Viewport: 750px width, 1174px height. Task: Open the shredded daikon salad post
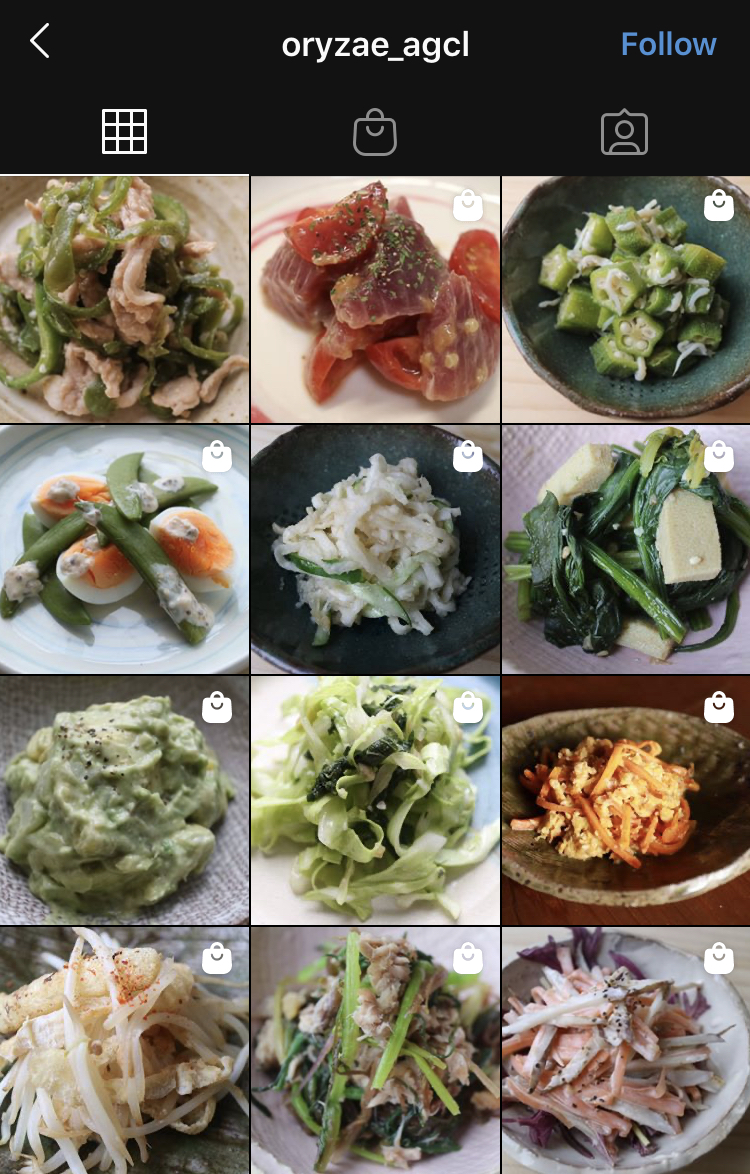[375, 549]
